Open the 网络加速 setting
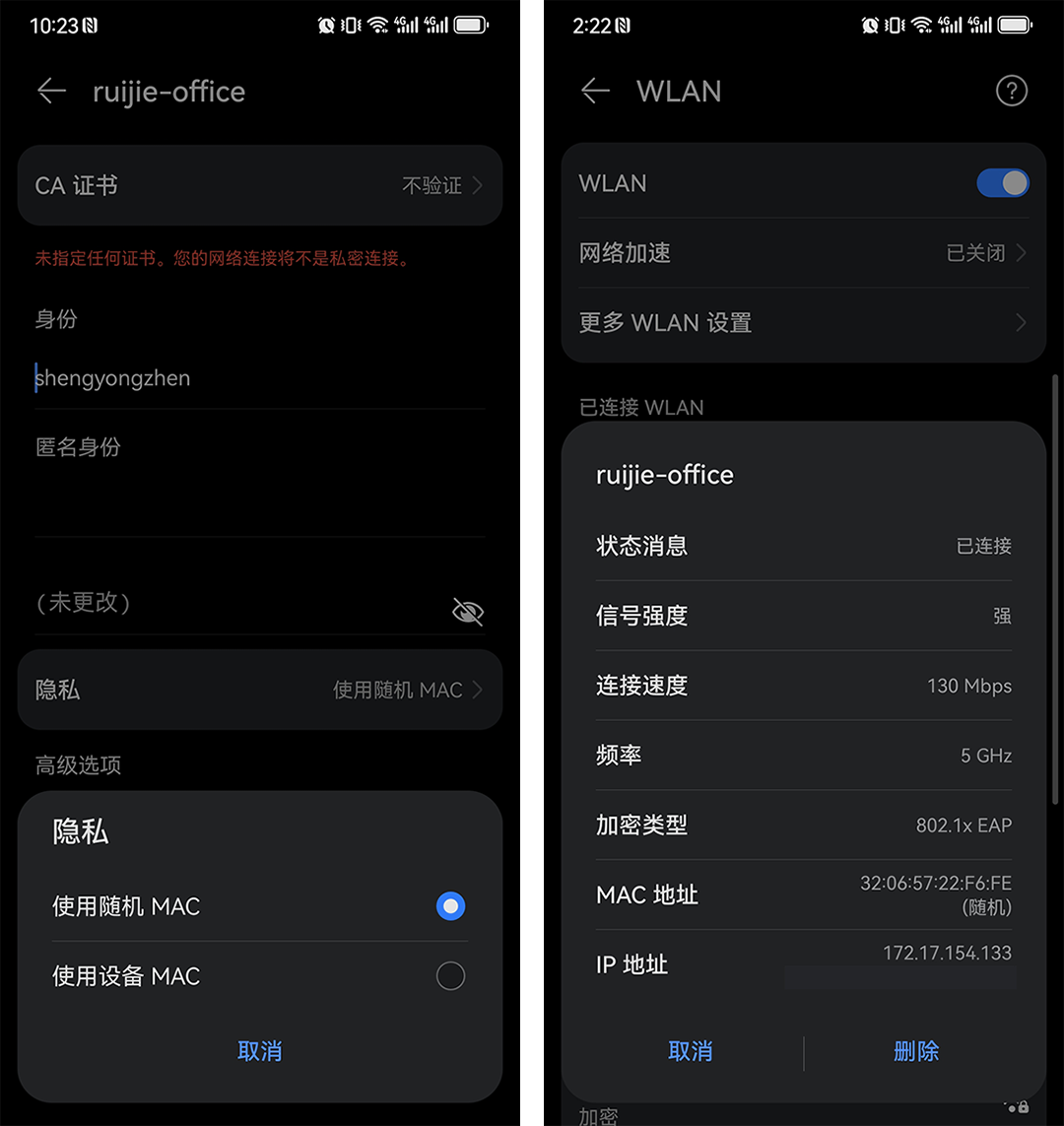Screen dimensions: 1064x1126 (x=803, y=252)
